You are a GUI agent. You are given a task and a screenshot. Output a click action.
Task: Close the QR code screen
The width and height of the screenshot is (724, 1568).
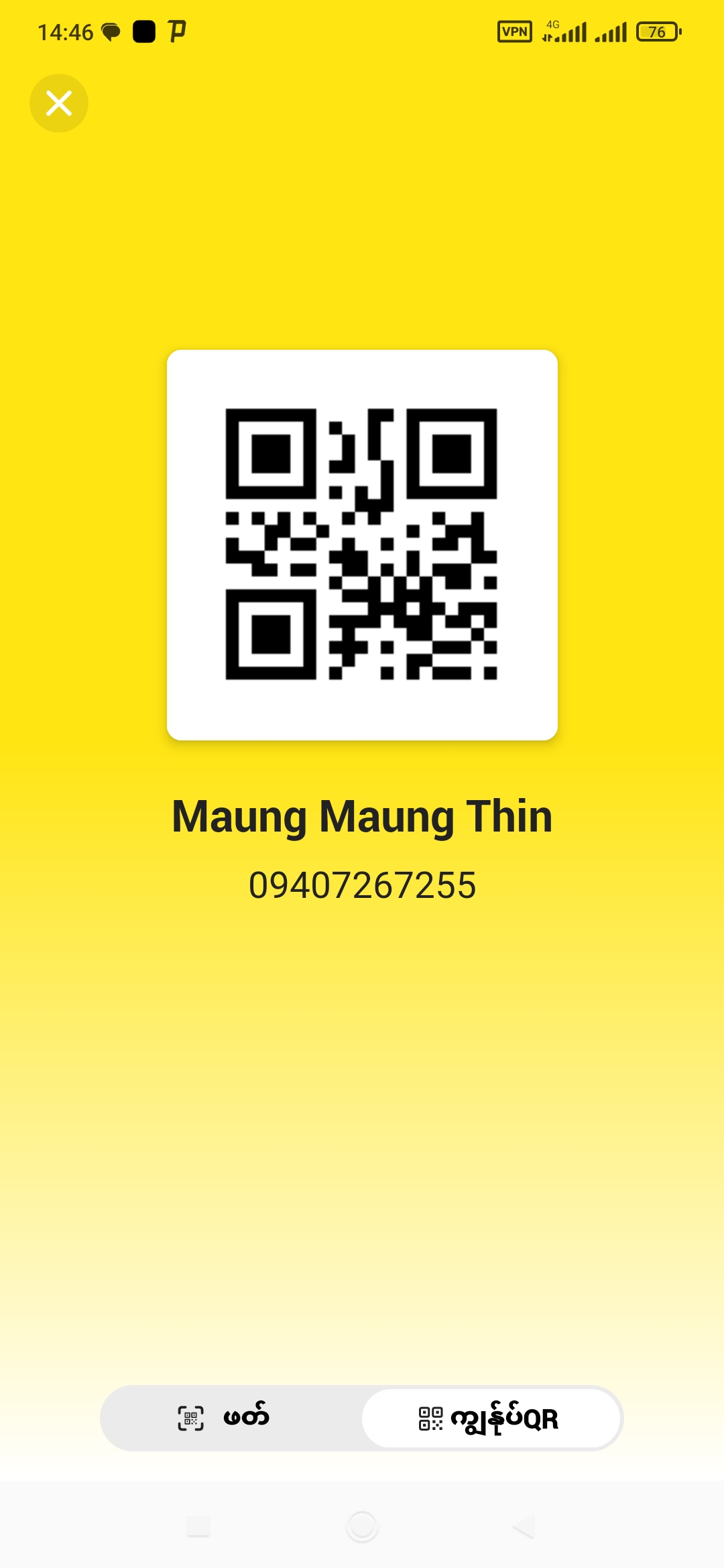[x=59, y=103]
